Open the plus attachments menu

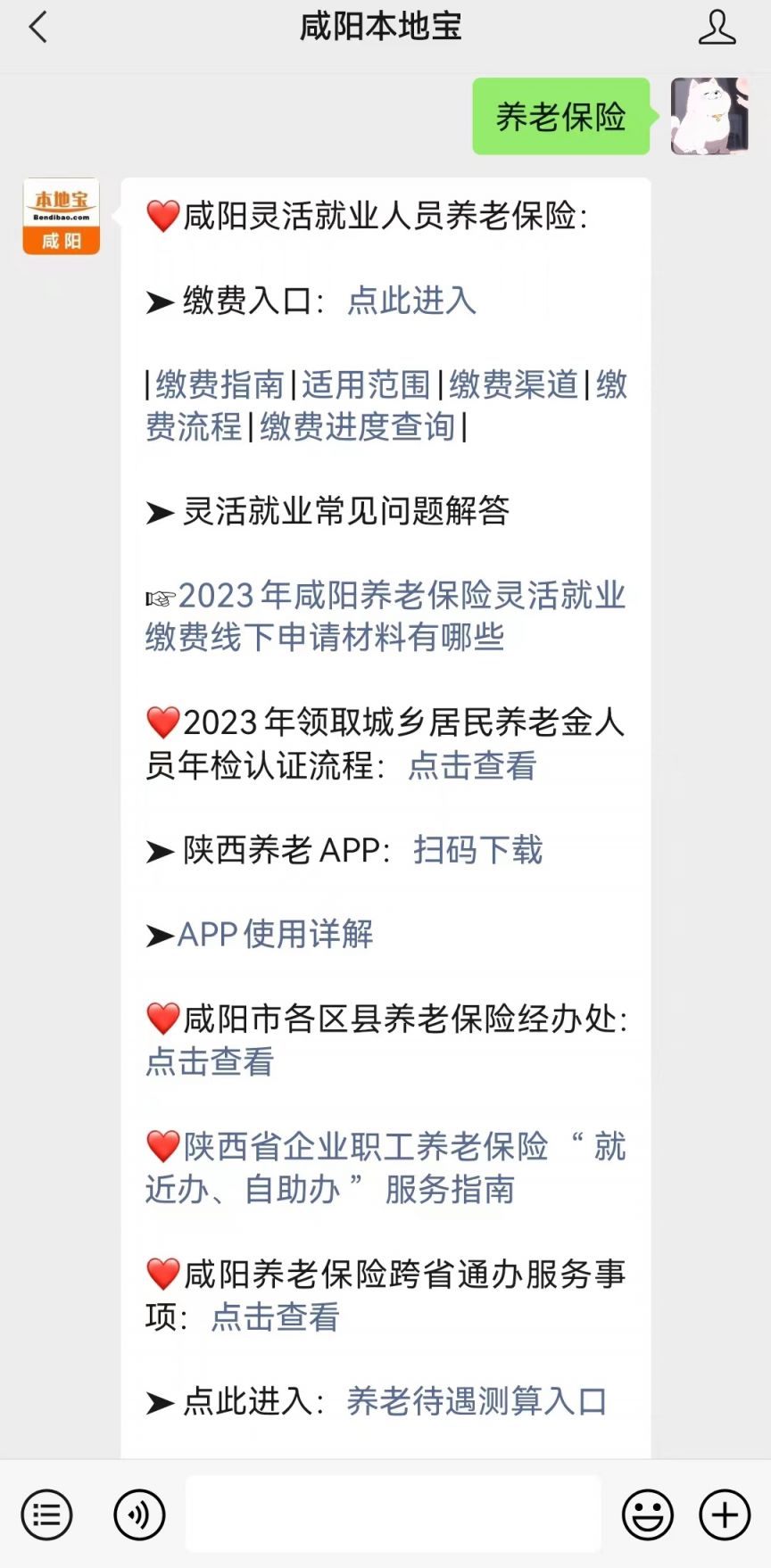725,1514
